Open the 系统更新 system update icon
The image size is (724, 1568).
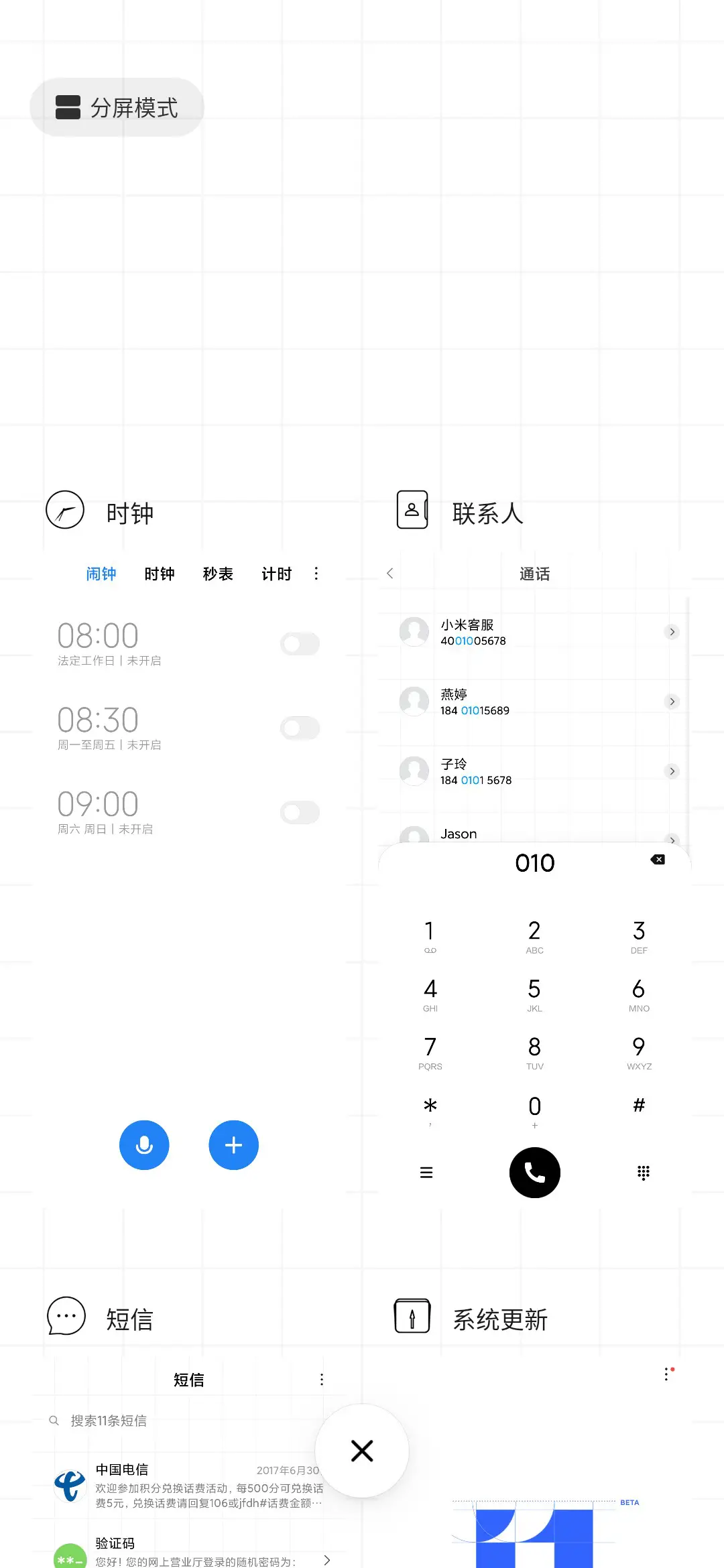point(411,1315)
